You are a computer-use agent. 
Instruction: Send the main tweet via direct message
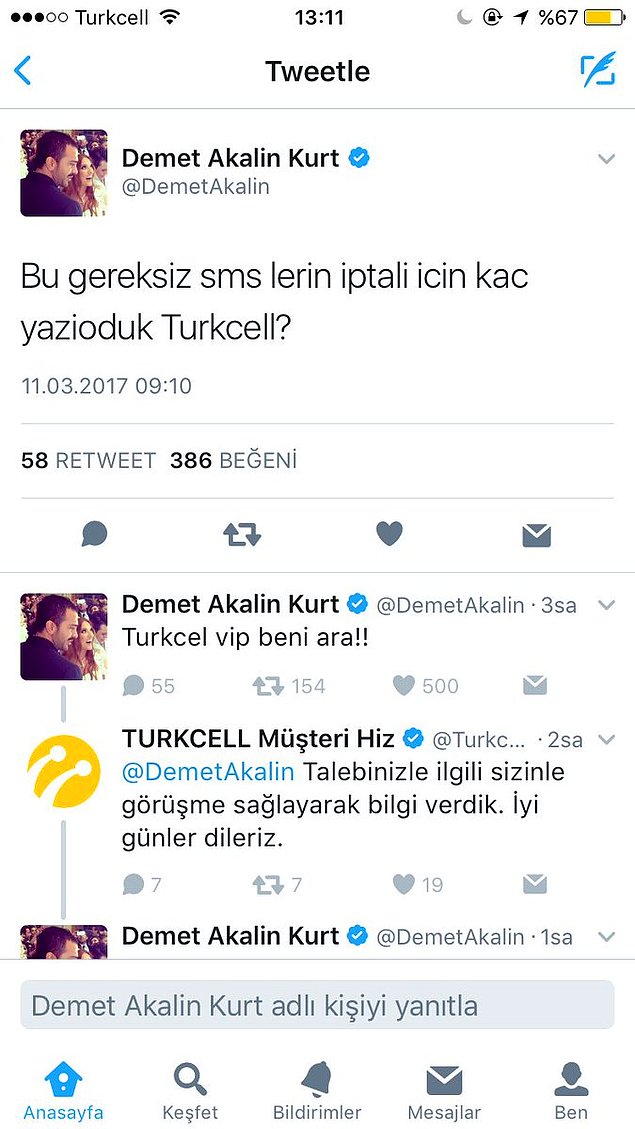(x=536, y=535)
